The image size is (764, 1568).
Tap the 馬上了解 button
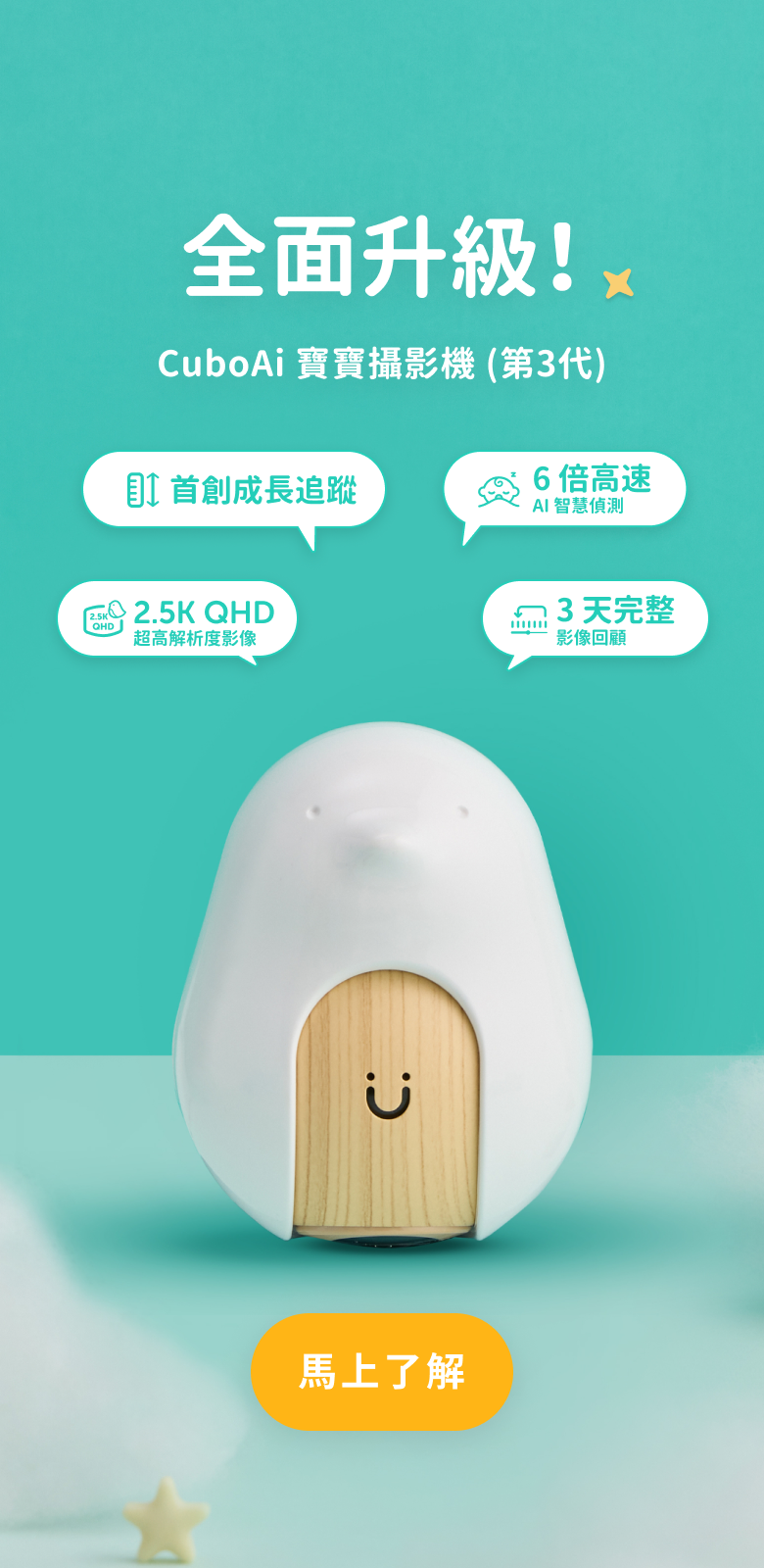[x=382, y=1371]
